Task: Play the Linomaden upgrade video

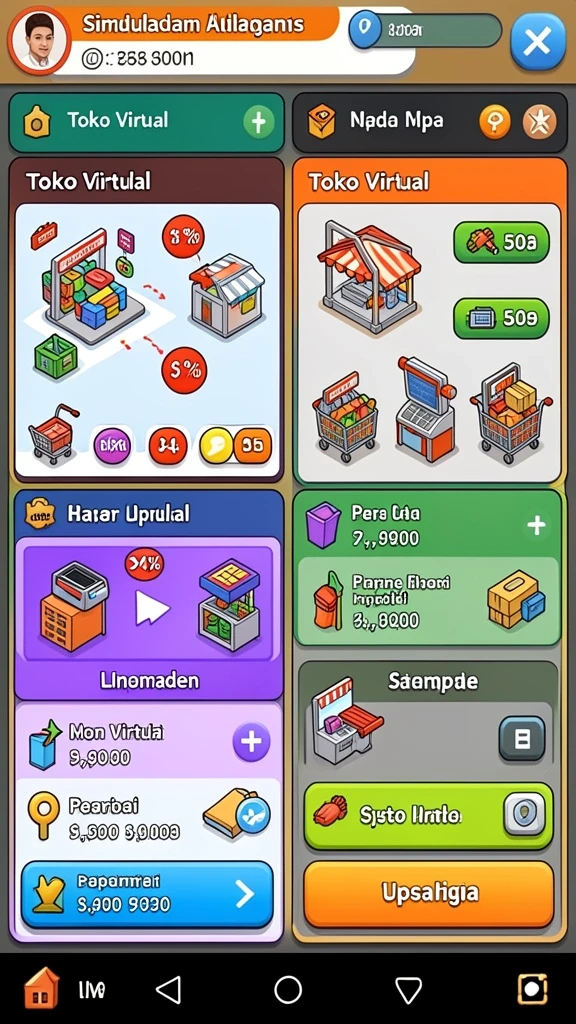Action: [152, 609]
